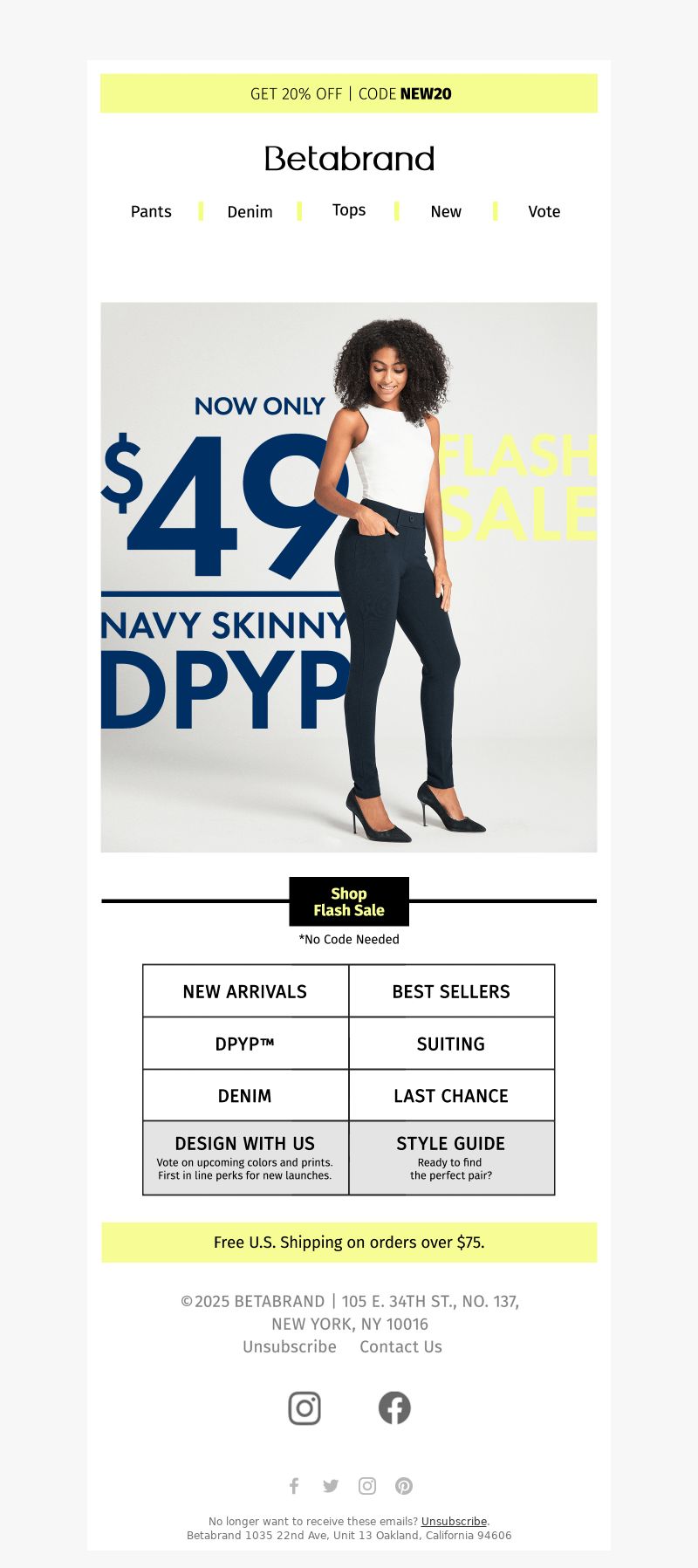This screenshot has width=698, height=1568.
Task: Visit the Vote section
Action: tap(544, 211)
